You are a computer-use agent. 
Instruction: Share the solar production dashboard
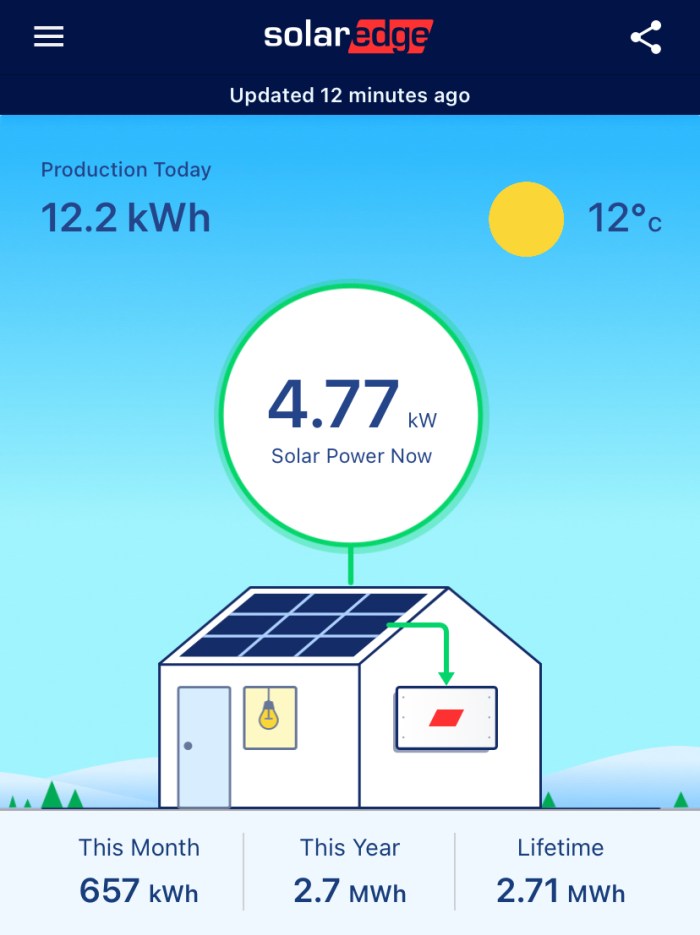[x=646, y=38]
